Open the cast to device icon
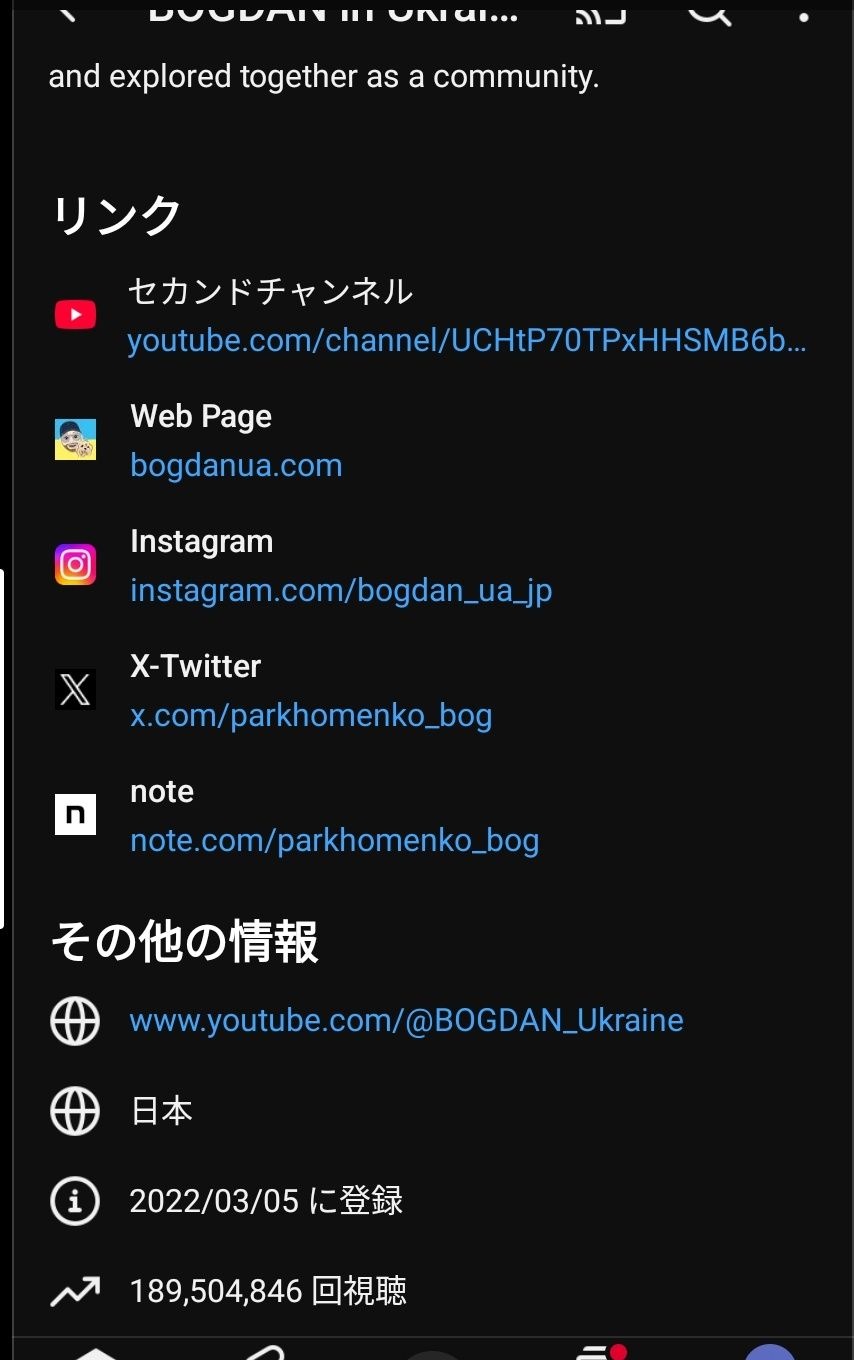Image resolution: width=854 pixels, height=1360 pixels. [600, 10]
